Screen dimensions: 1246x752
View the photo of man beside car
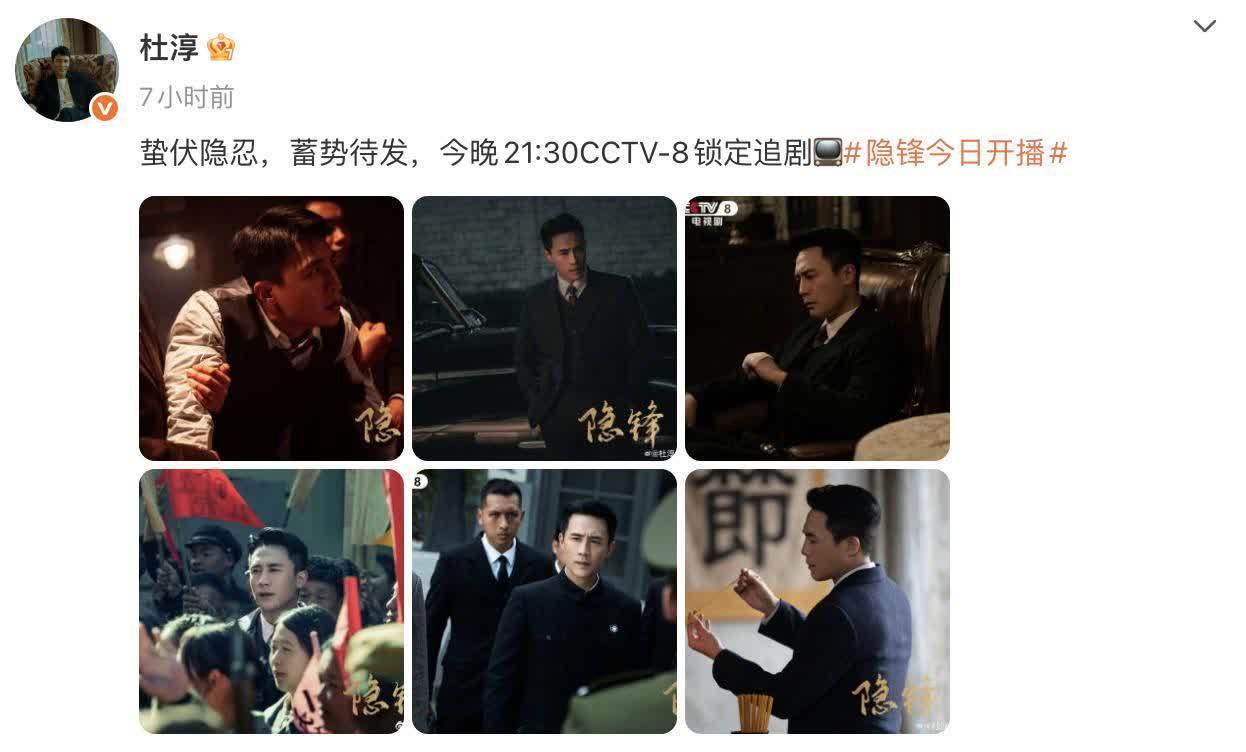[x=544, y=328]
